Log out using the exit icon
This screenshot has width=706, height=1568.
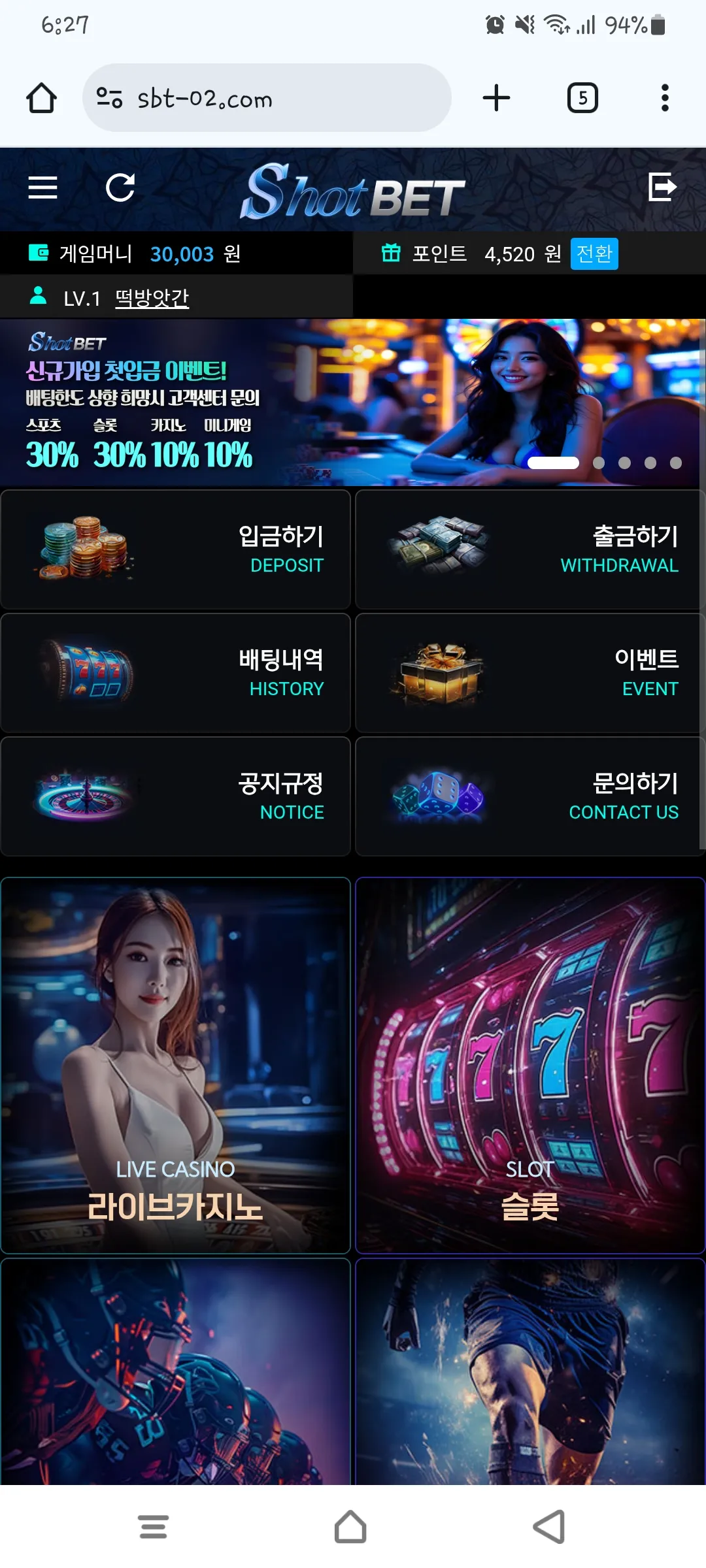[x=662, y=187]
